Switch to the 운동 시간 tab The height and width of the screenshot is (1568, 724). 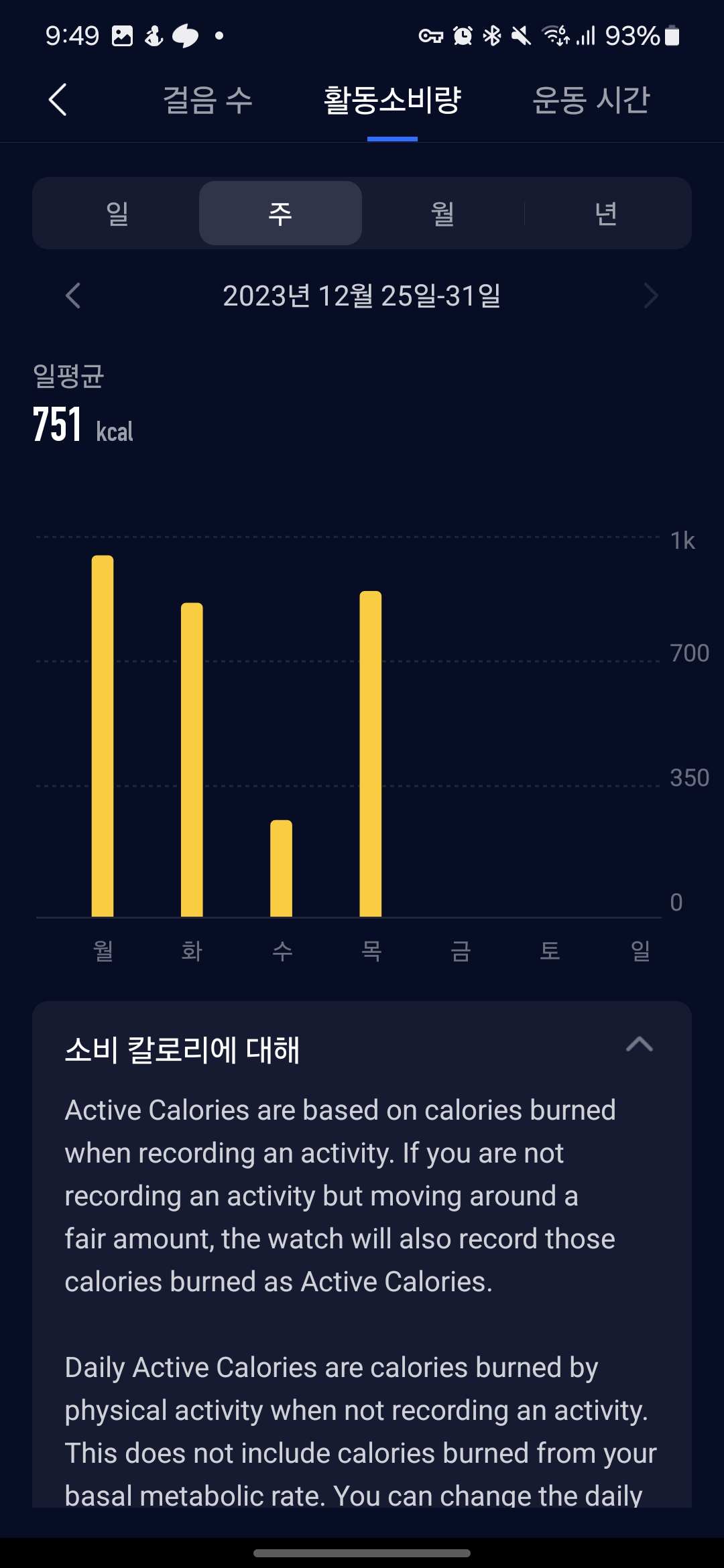[591, 101]
